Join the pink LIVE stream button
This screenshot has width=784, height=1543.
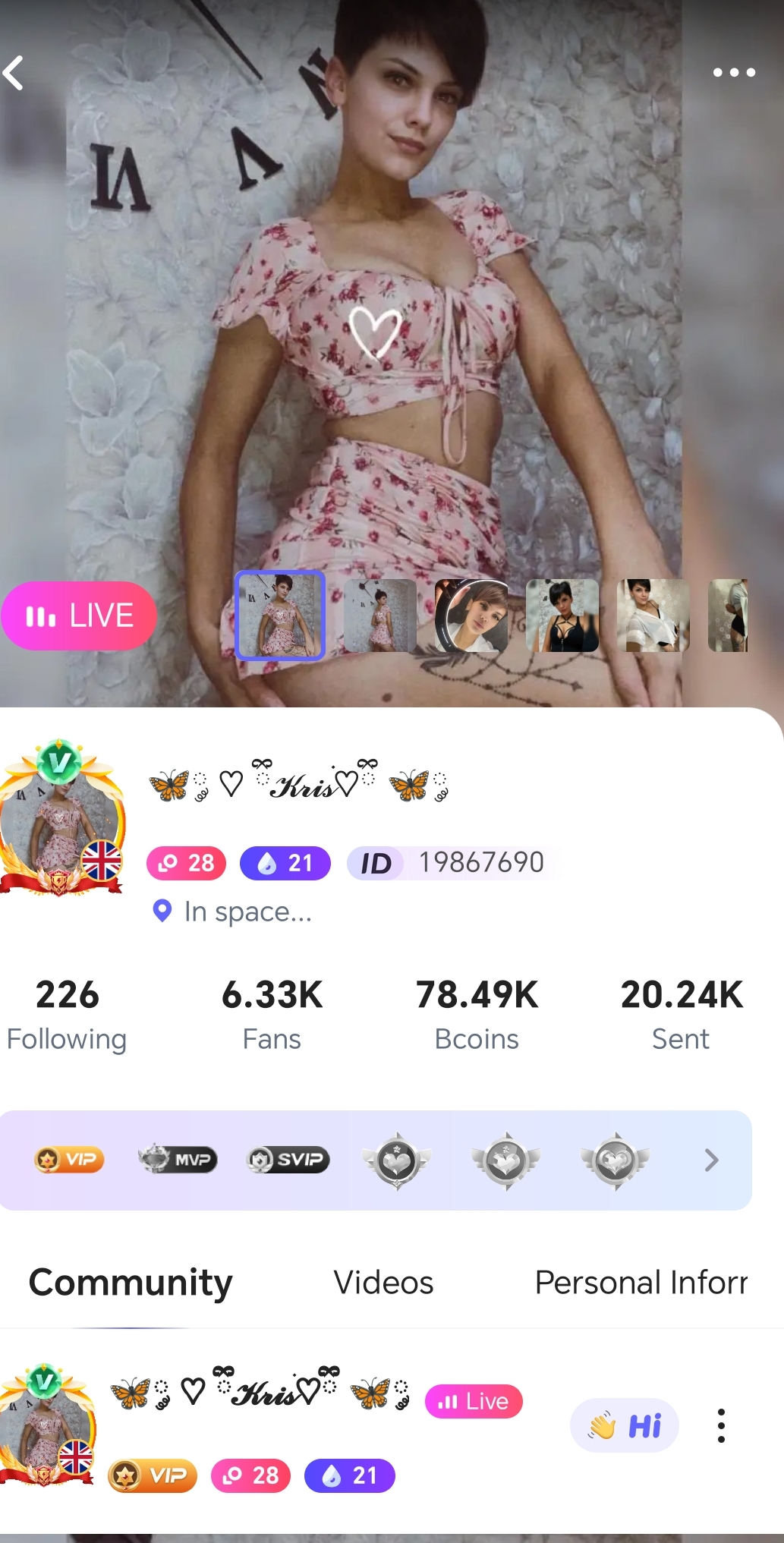click(79, 616)
